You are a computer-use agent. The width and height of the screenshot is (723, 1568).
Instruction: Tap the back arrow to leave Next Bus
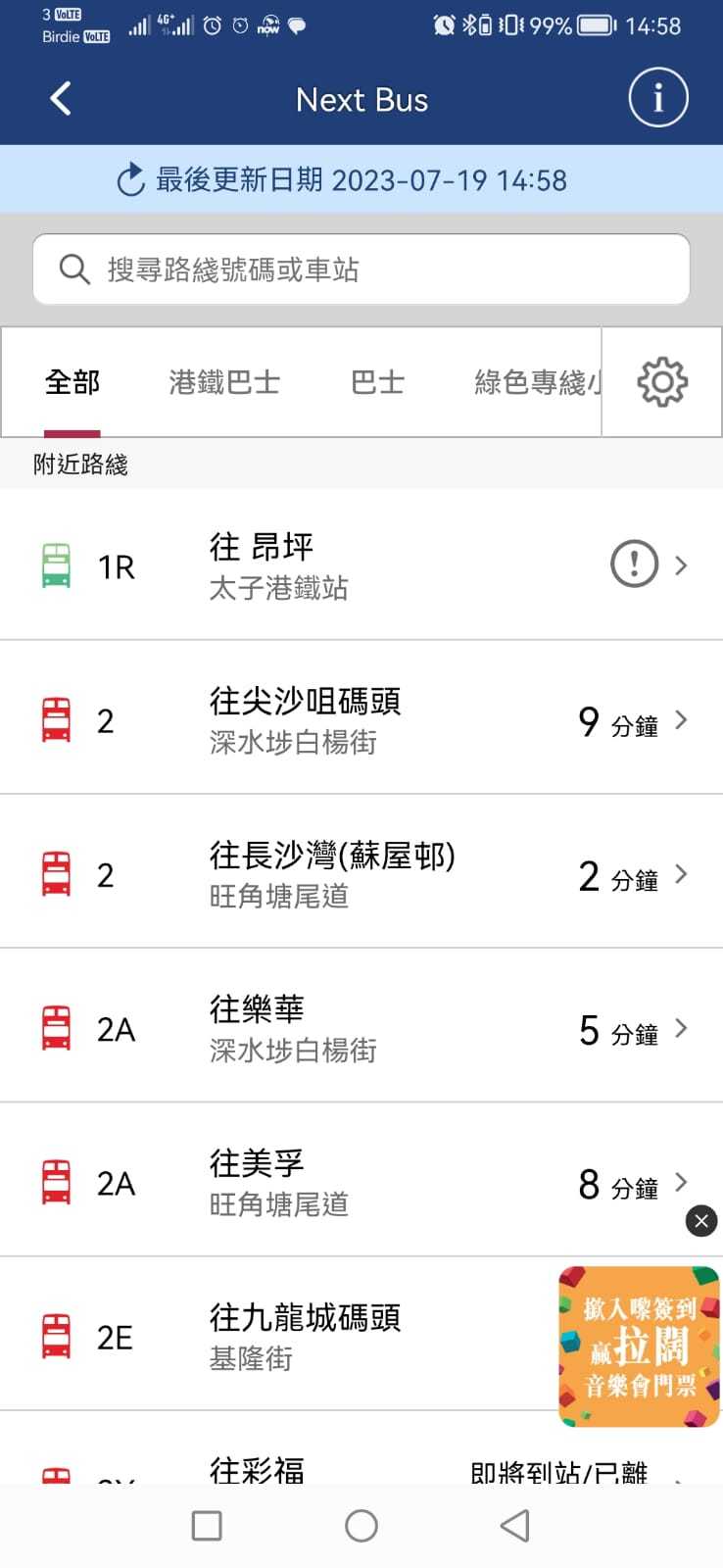click(60, 98)
